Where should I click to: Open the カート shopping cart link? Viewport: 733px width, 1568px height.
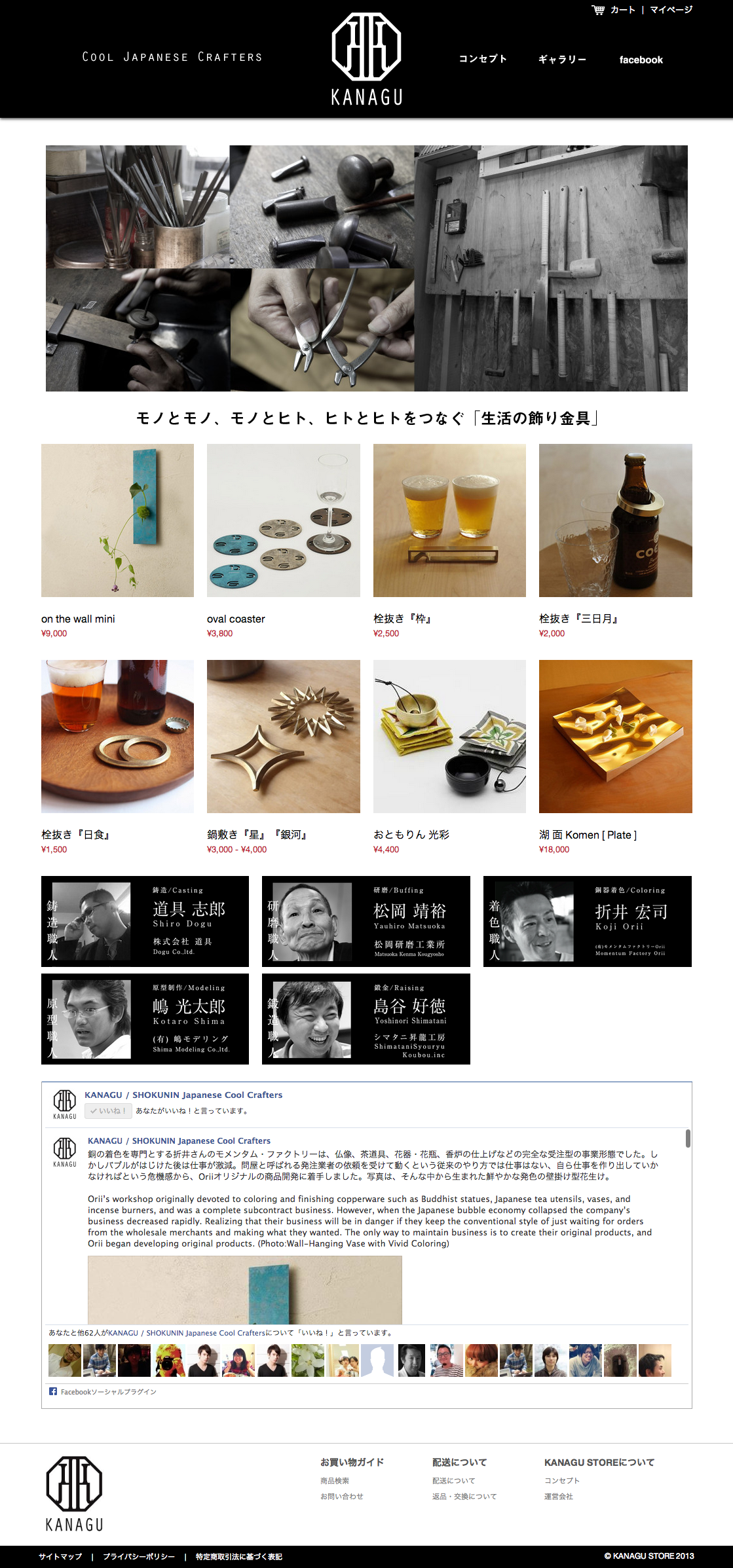[615, 10]
